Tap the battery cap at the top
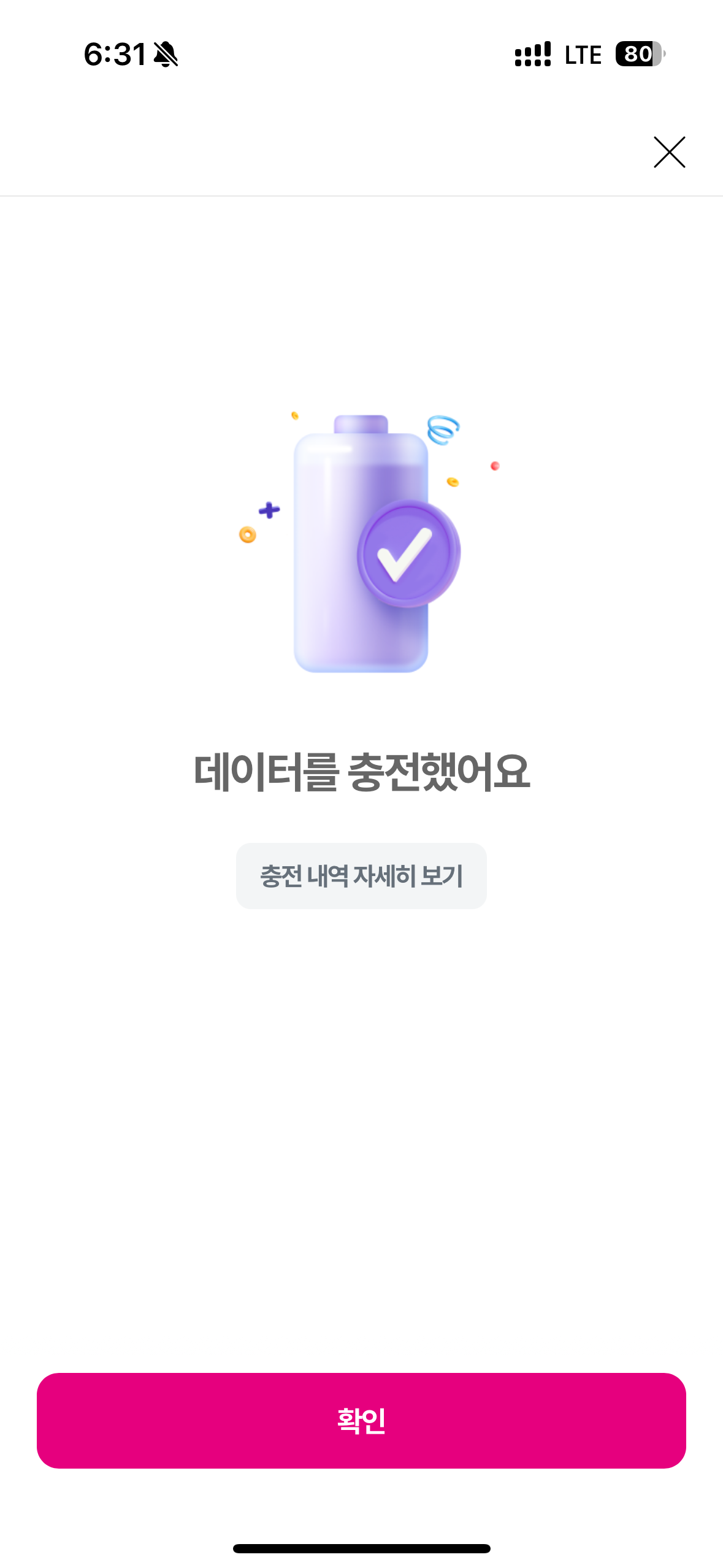Screen dimensions: 723x1568 (359, 425)
